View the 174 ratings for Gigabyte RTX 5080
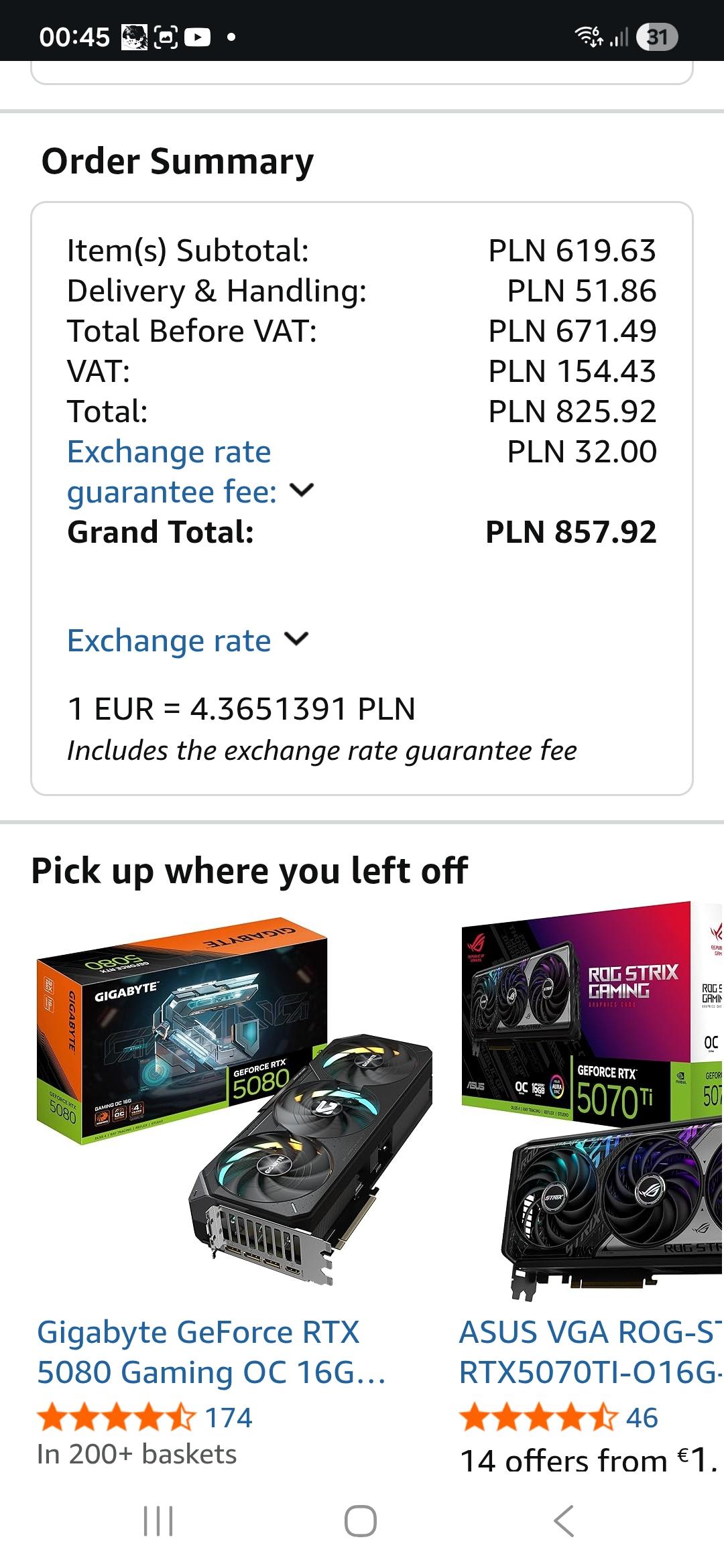The width and height of the screenshot is (724, 1568). (144, 1417)
